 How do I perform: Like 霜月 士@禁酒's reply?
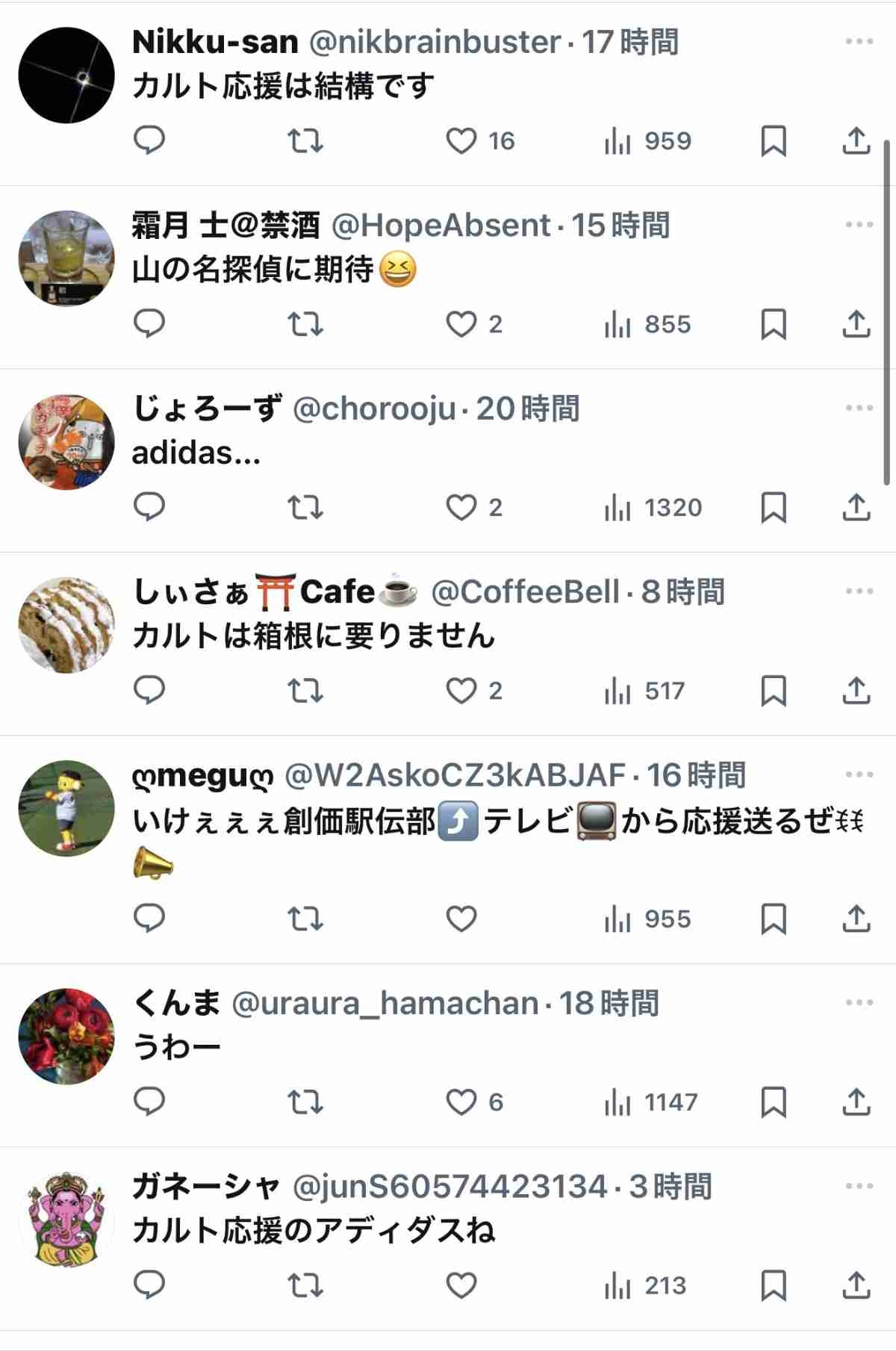coord(461,324)
